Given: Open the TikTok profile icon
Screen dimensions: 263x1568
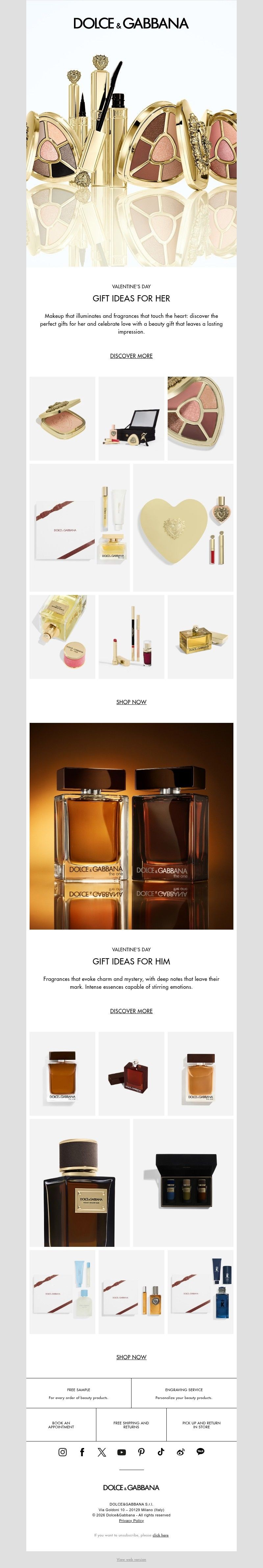Looking at the screenshot, I should (x=161, y=1452).
